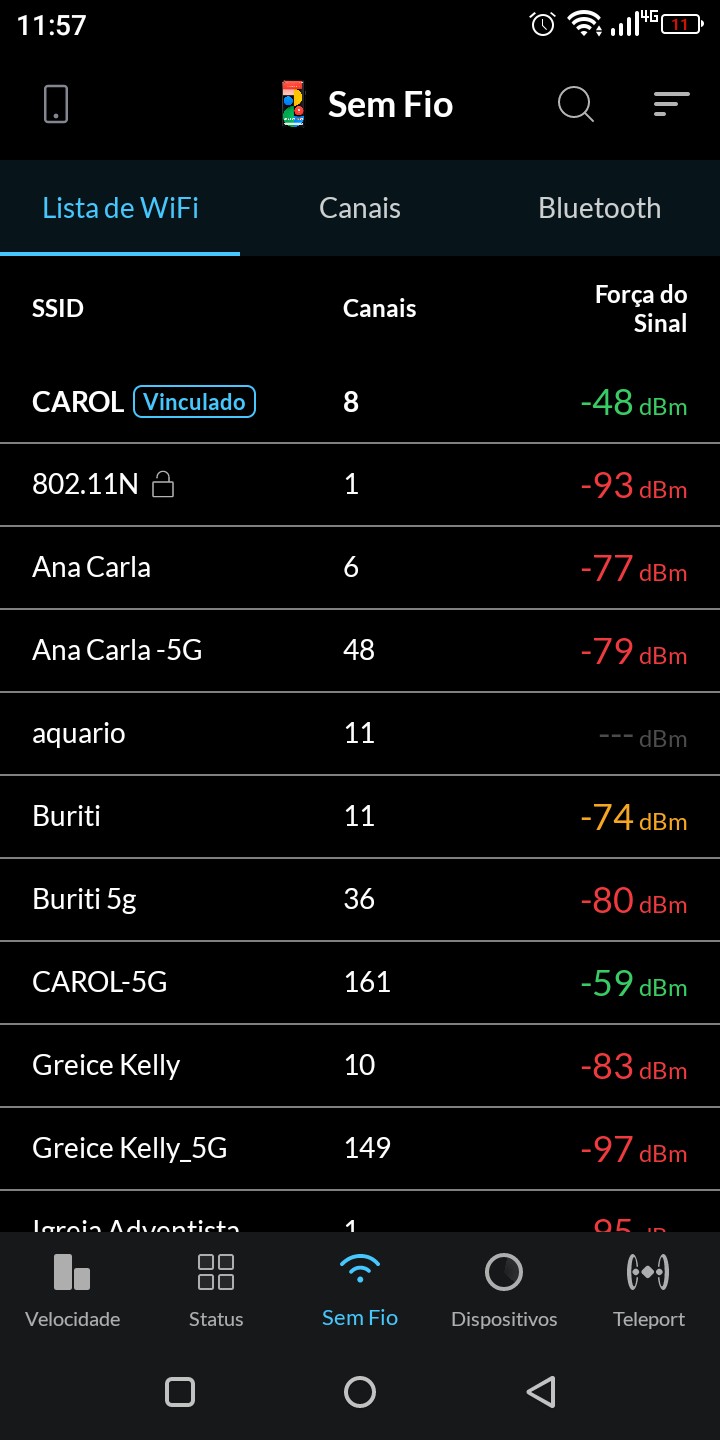Open the connected CAROL network details
Image resolution: width=720 pixels, height=1440 pixels.
point(360,402)
